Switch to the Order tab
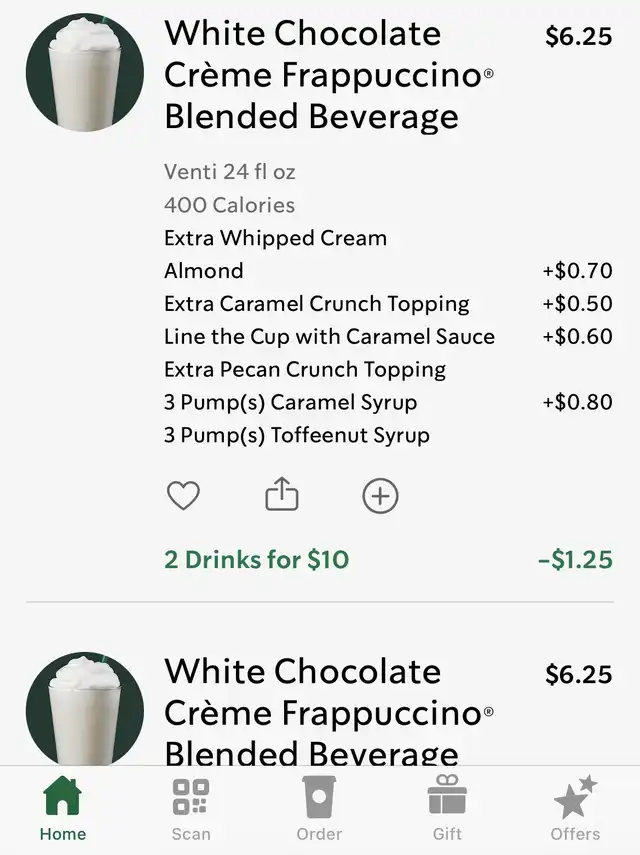This screenshot has width=640, height=855. [319, 809]
